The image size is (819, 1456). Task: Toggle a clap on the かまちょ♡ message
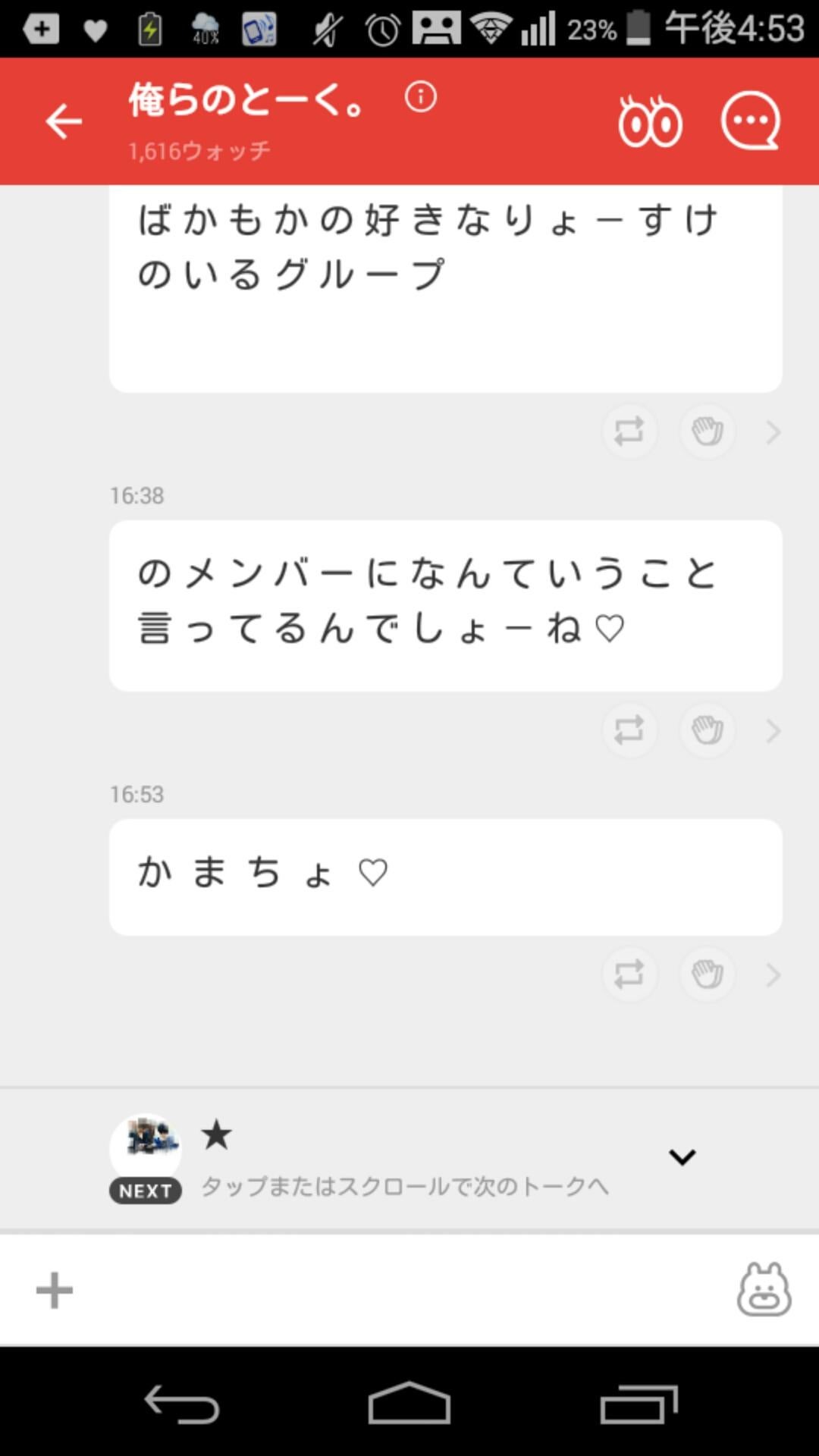[707, 974]
